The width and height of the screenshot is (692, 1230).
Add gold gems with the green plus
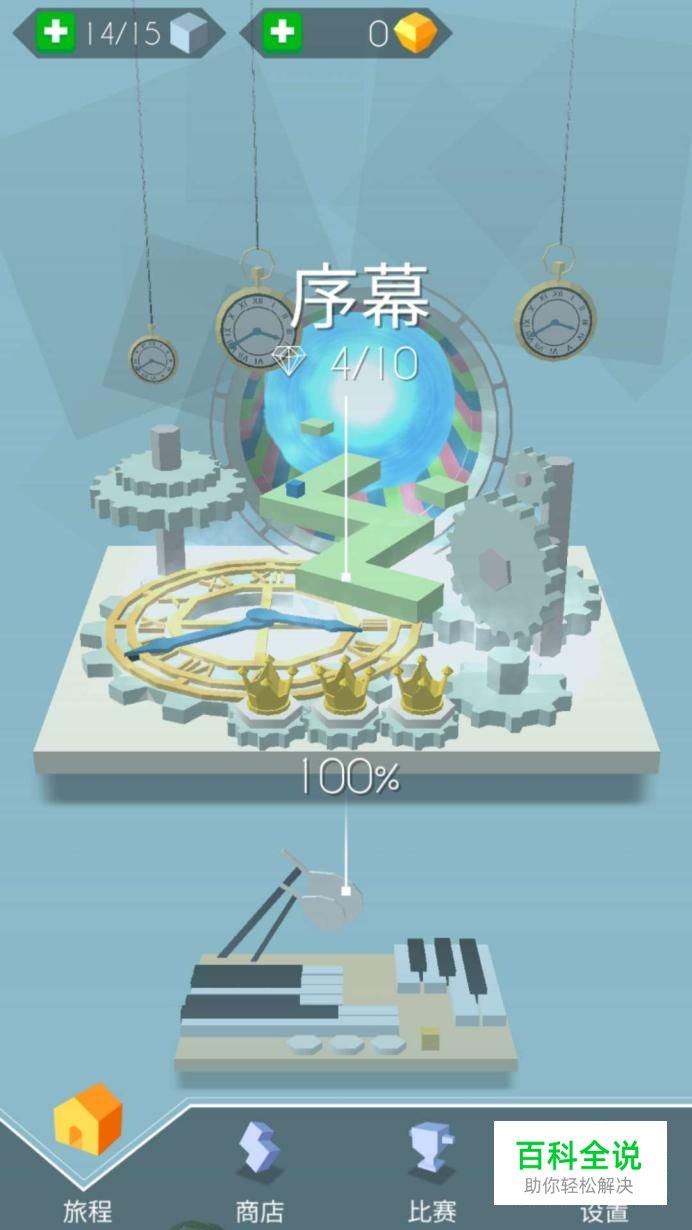[x=283, y=33]
